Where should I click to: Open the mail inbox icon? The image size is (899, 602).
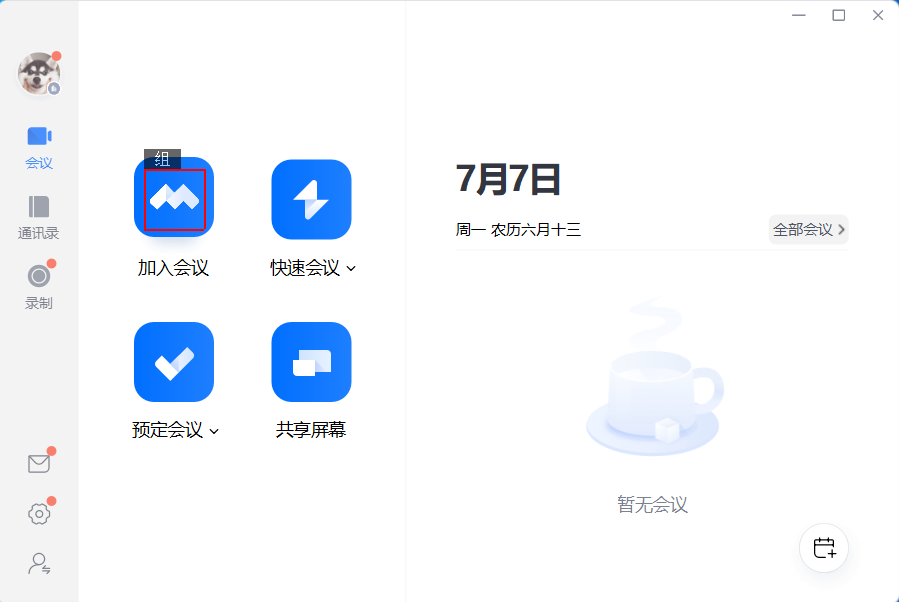click(x=39, y=463)
